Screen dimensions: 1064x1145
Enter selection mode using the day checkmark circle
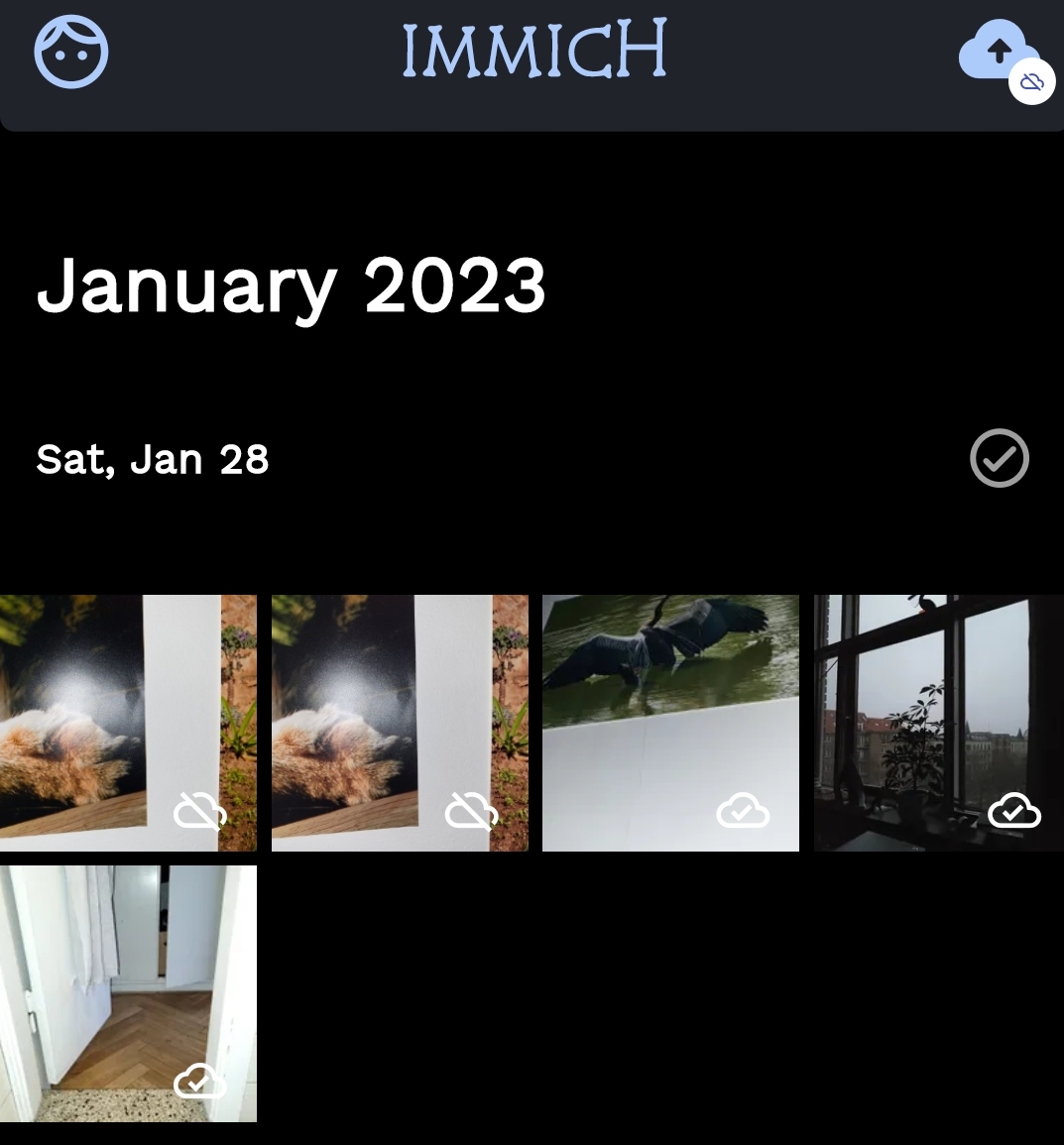[x=1000, y=458]
